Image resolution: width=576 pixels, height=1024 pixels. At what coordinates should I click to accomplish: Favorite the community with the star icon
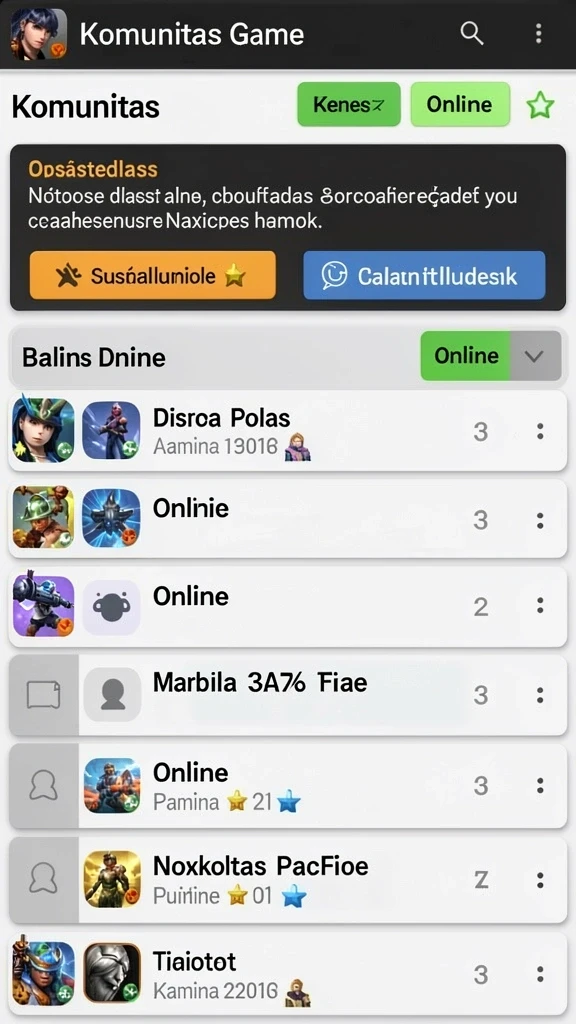(x=541, y=105)
